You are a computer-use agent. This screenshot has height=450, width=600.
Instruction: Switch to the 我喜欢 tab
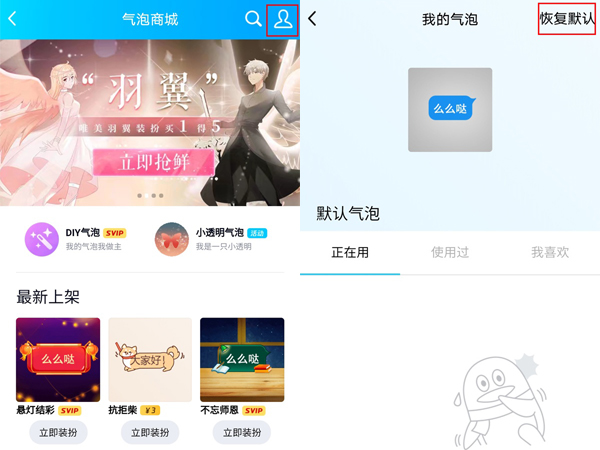[550, 253]
